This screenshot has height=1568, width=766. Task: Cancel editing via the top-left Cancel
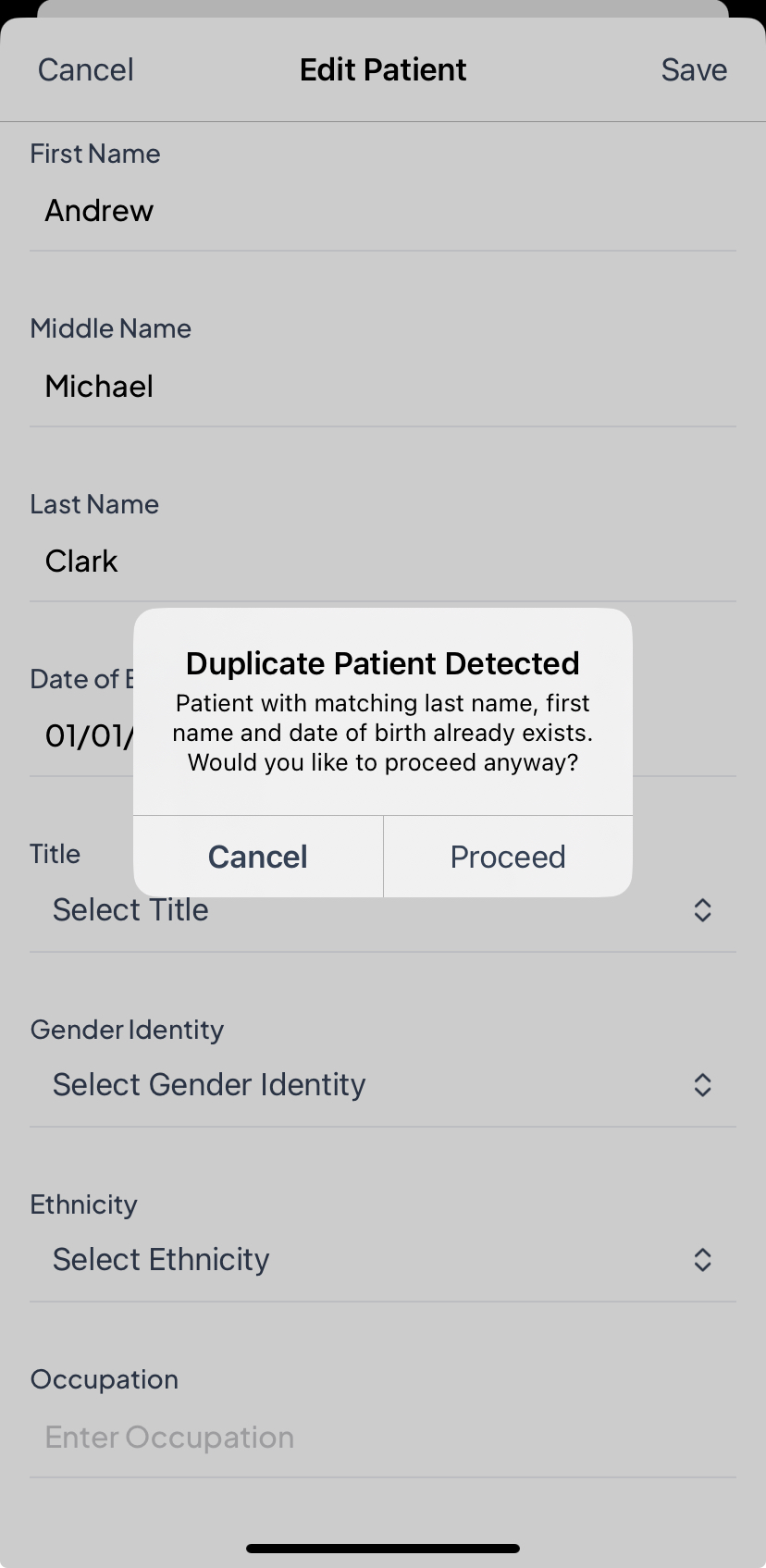click(x=86, y=70)
